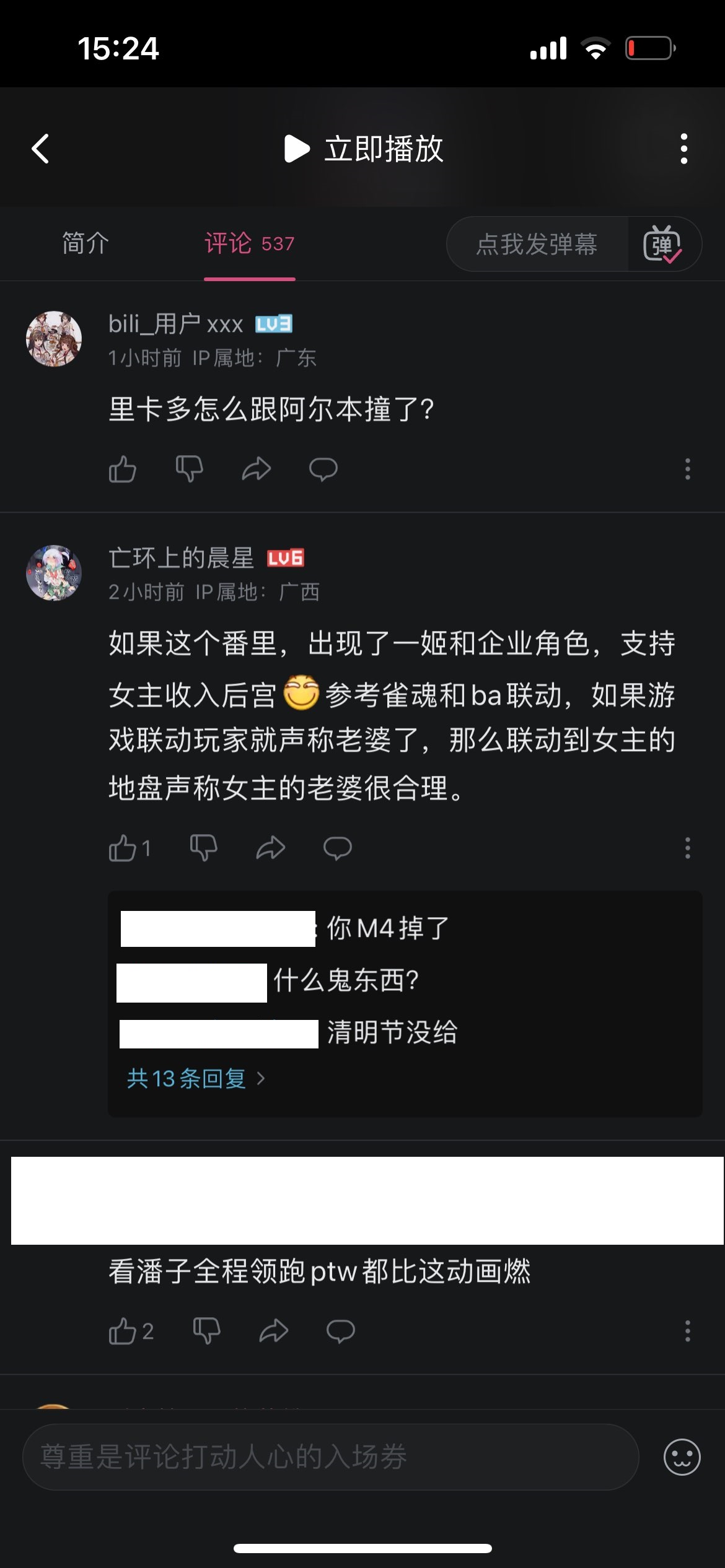Viewport: 725px width, 1568px height.
Task: Toggle the danmaku 弹 switch
Action: pos(662,244)
